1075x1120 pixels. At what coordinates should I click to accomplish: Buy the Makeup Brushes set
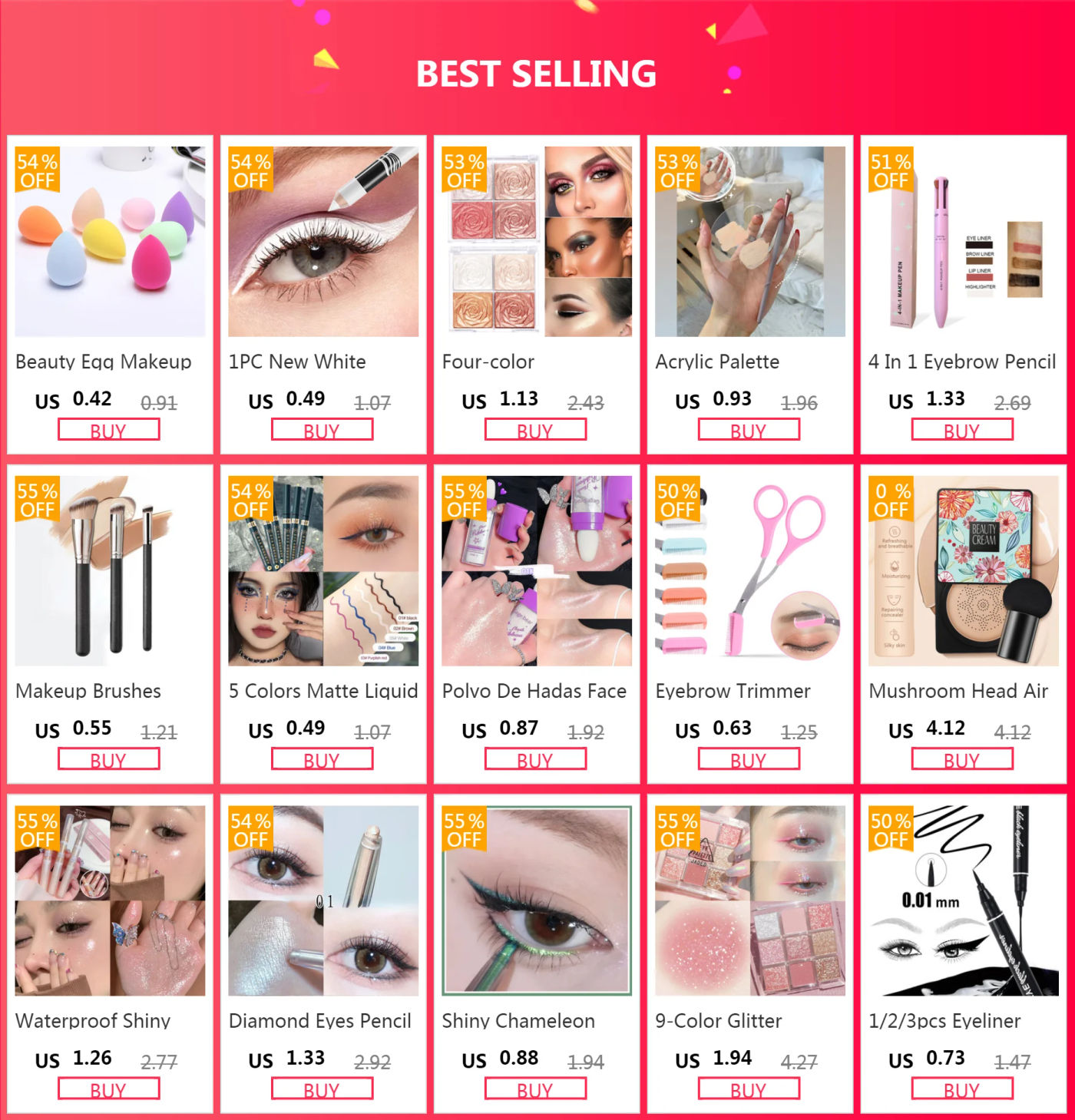pyautogui.click(x=108, y=759)
